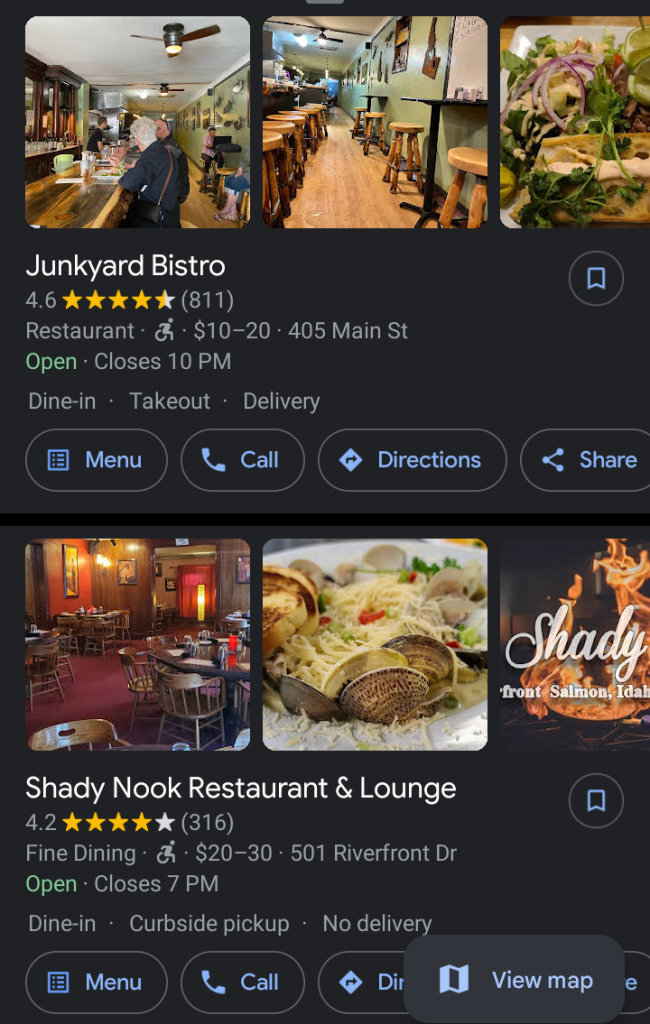Save Junkyard Bistro with the bookmark icon
The width and height of the screenshot is (650, 1024).
click(596, 279)
